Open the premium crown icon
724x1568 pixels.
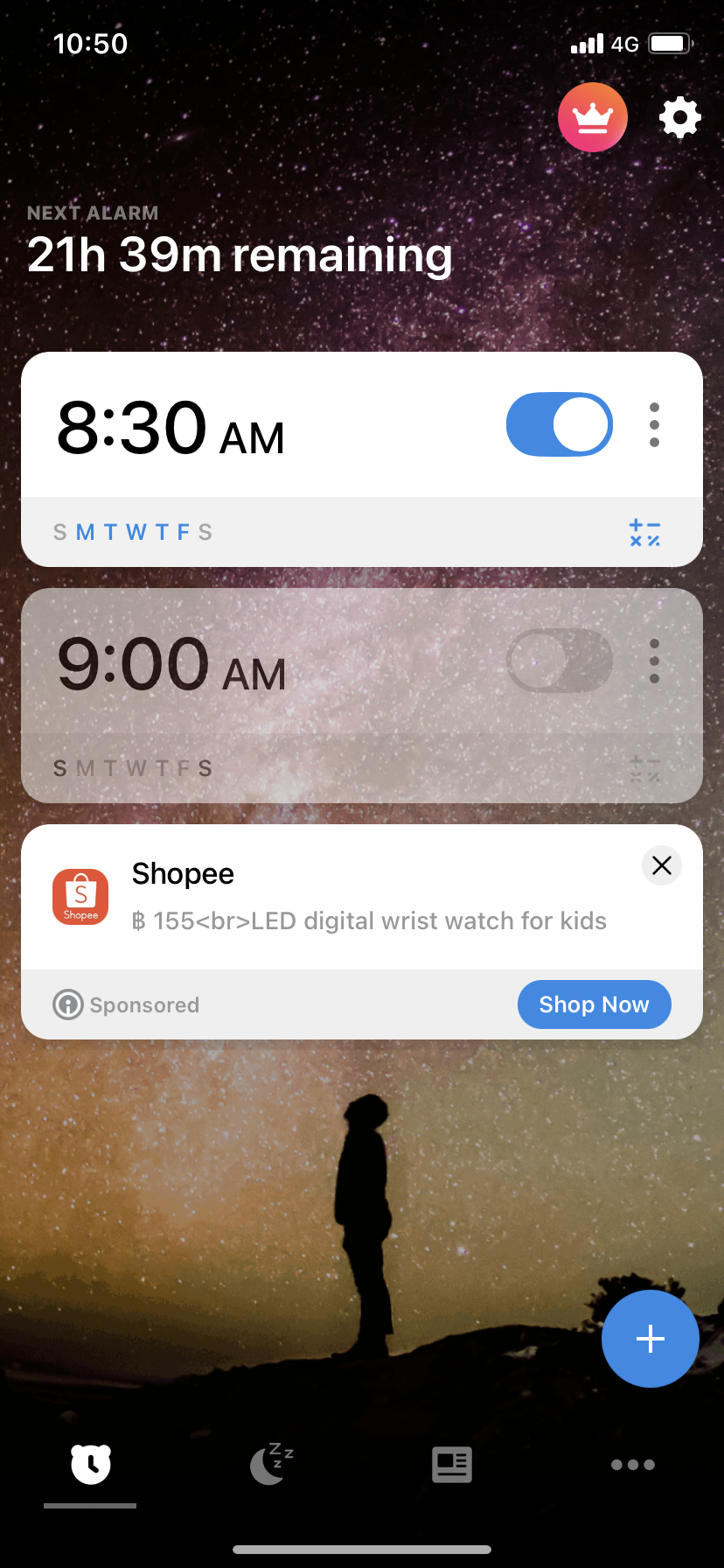tap(592, 117)
